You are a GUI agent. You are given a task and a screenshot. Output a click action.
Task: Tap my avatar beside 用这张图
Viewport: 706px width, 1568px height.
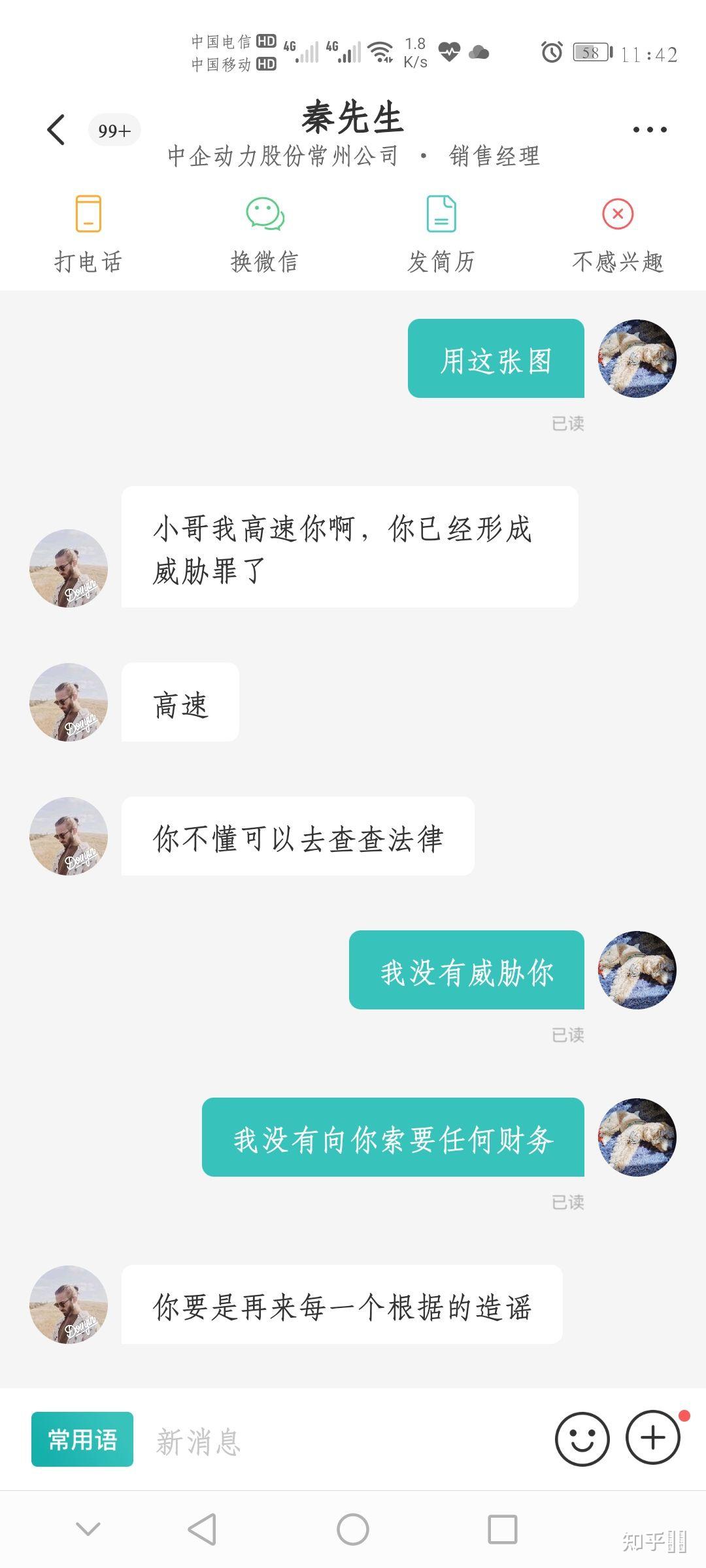(637, 358)
